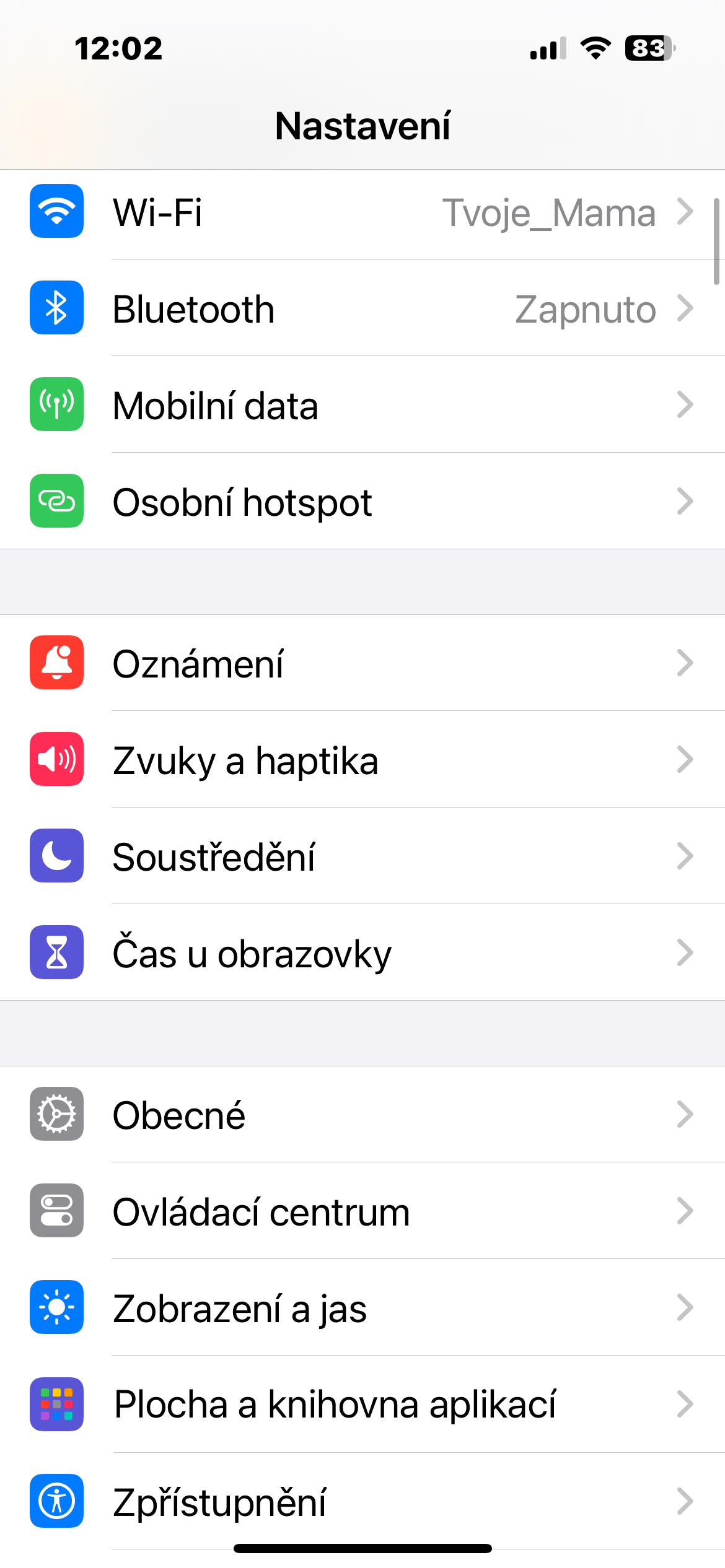Open Ovládací centrum

362,1211
